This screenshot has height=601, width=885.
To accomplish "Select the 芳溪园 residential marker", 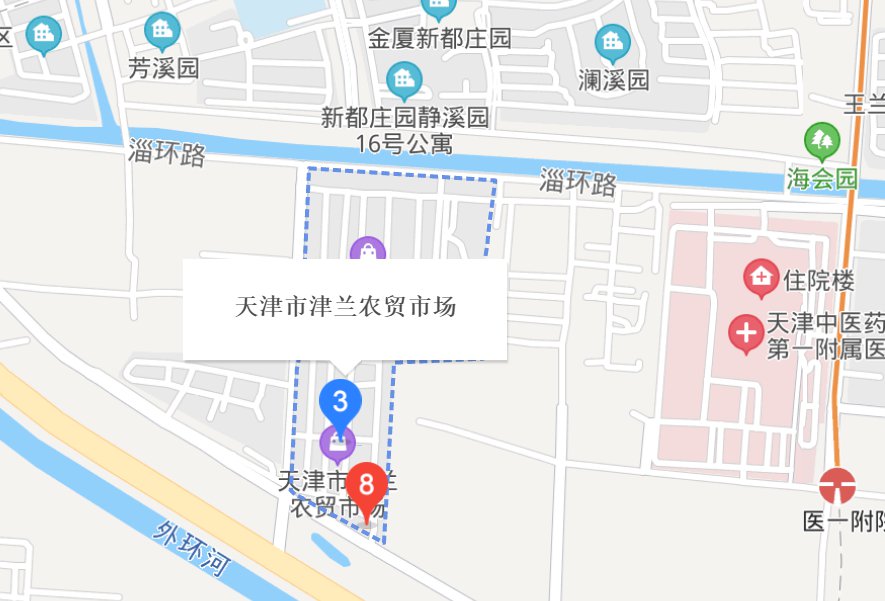I will click(162, 32).
